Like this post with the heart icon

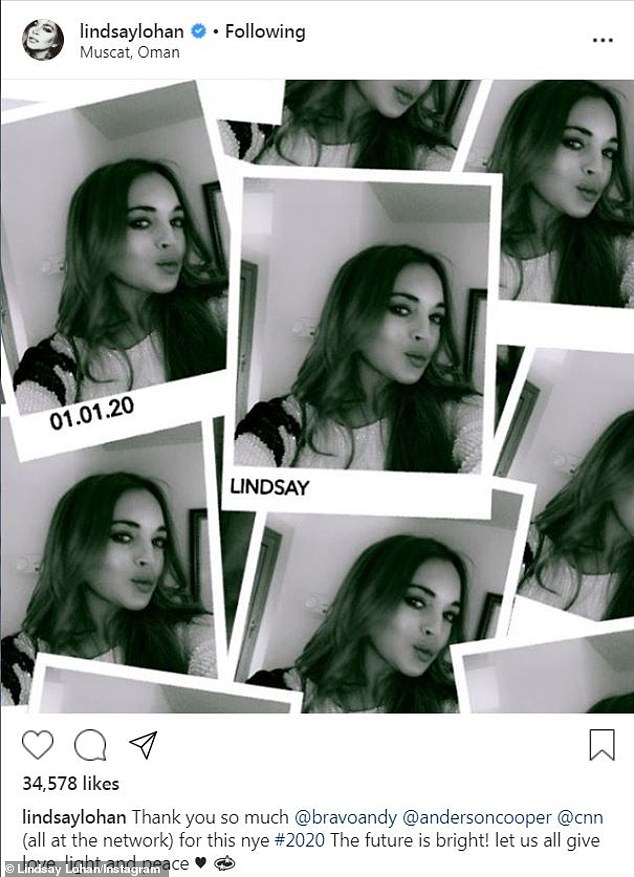38,745
